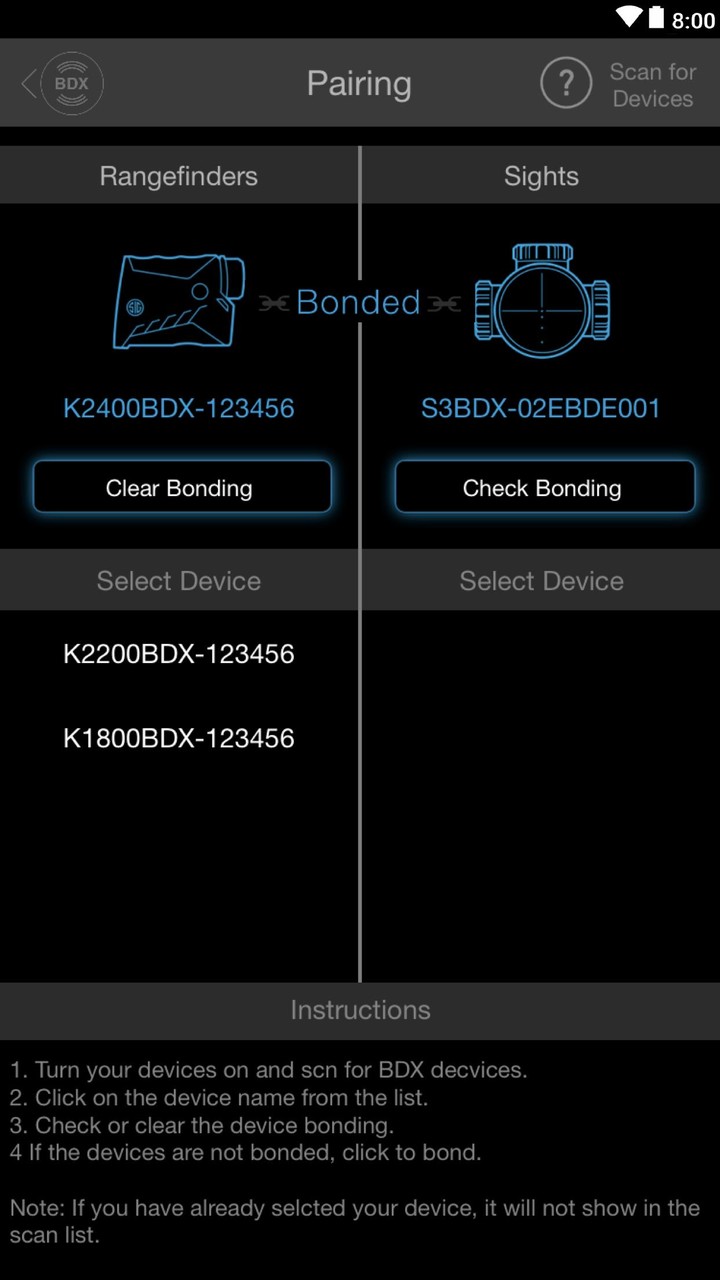Select the riflescope sight illustration

pyautogui.click(x=541, y=300)
